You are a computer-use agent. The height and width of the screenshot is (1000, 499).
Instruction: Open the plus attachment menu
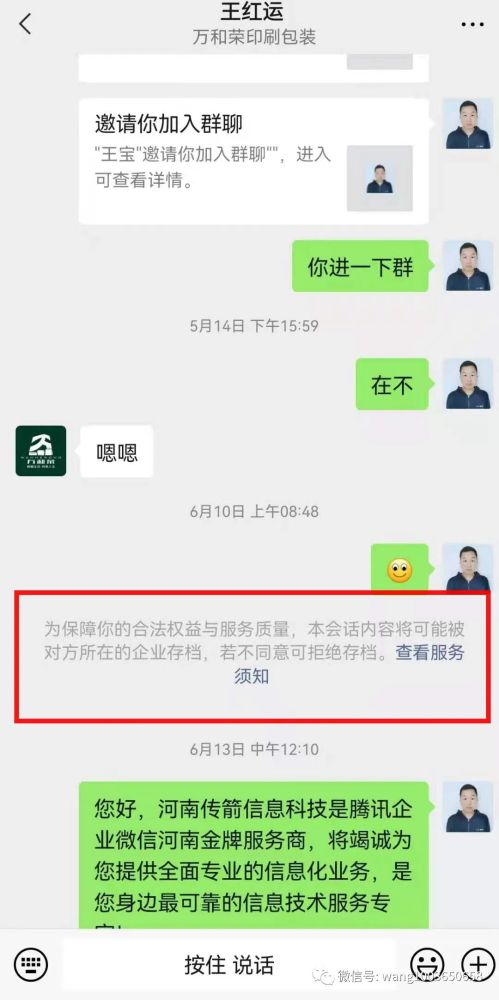[477, 962]
